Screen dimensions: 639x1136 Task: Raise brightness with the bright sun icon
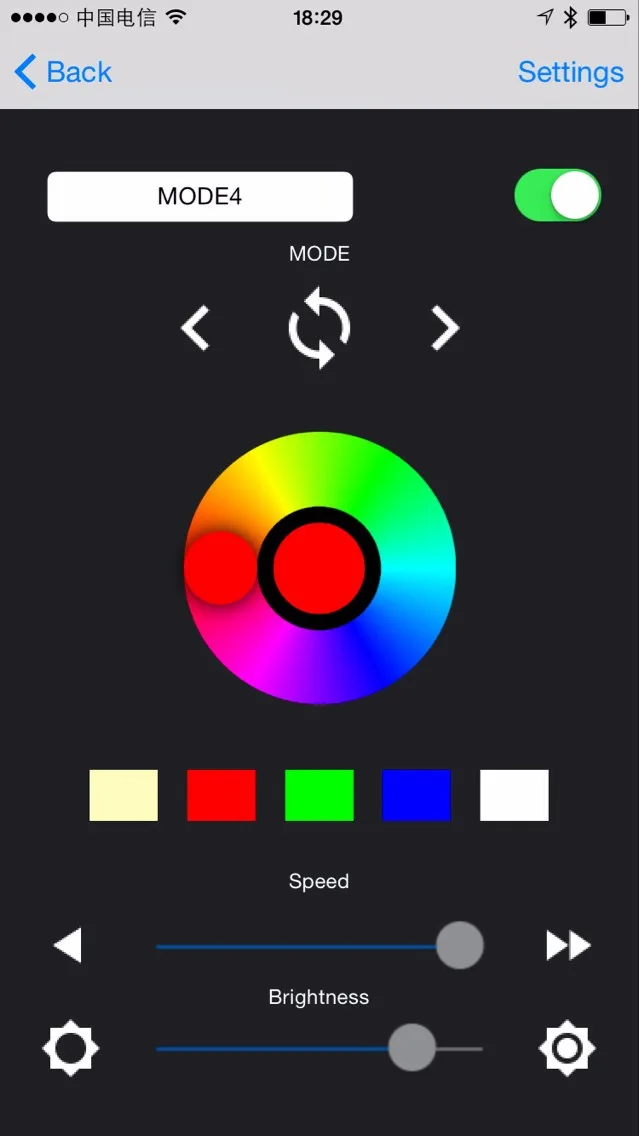coord(567,1048)
